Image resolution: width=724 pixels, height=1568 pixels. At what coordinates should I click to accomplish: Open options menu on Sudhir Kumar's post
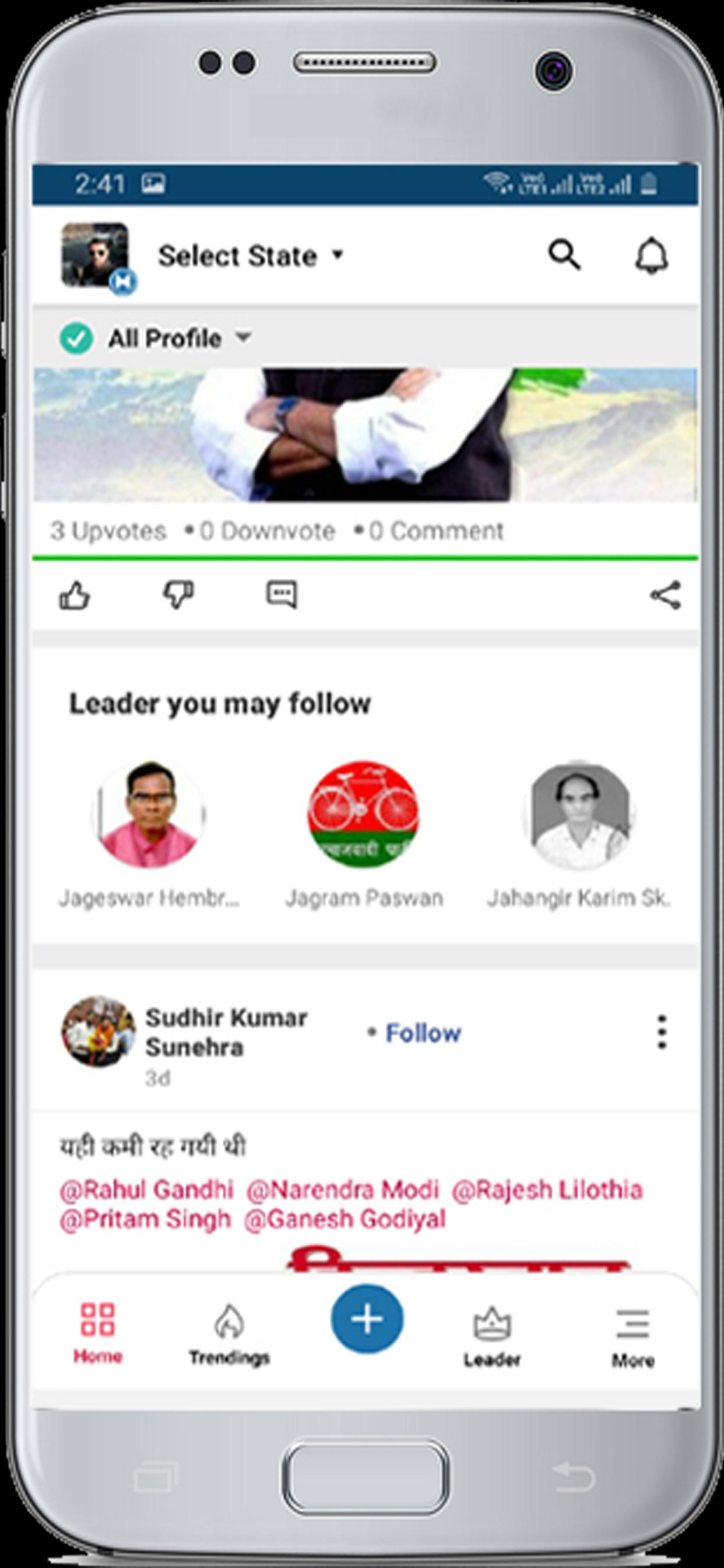pos(662,1032)
